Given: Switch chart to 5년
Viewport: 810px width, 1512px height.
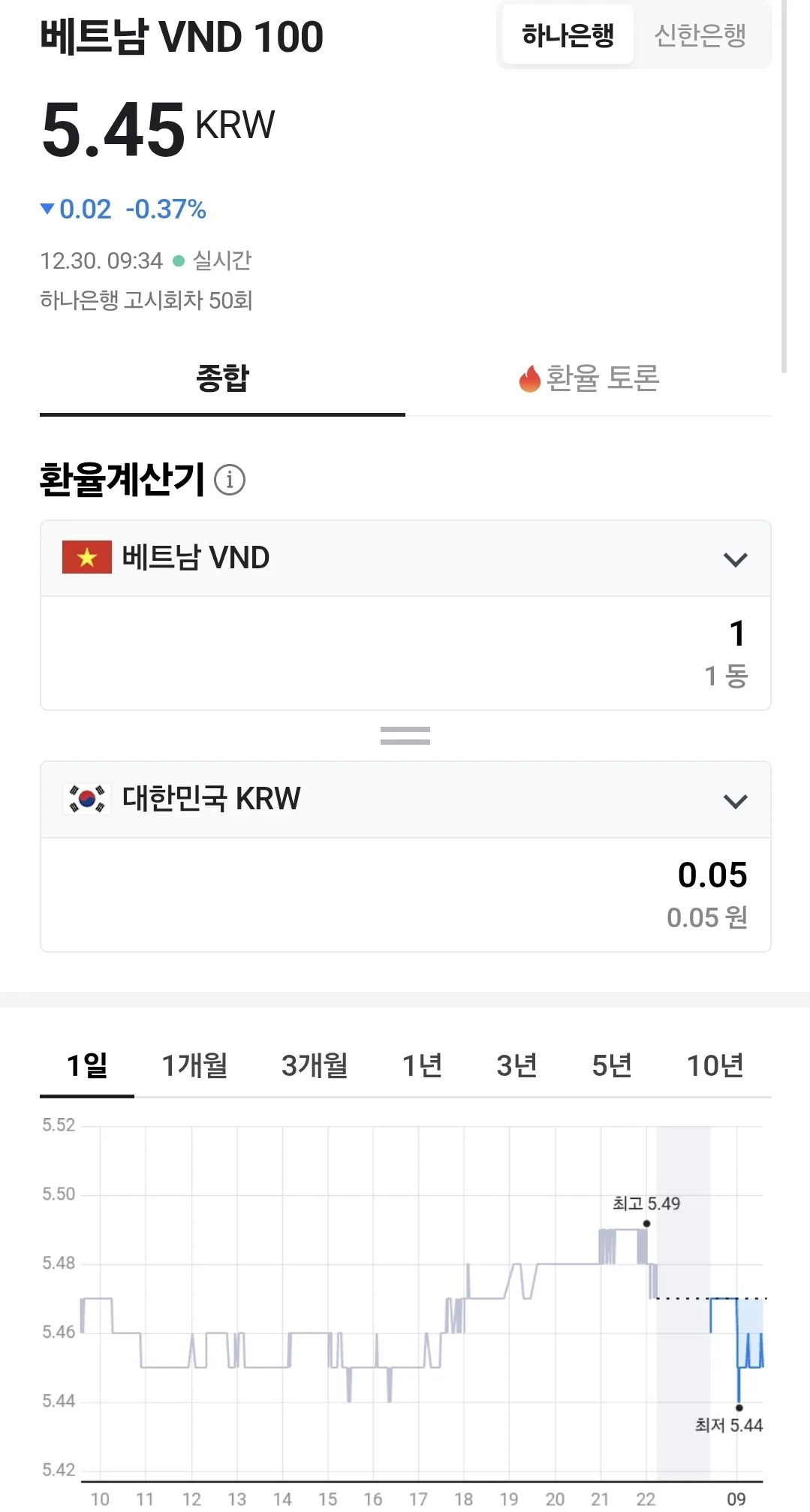Looking at the screenshot, I should point(612,1065).
